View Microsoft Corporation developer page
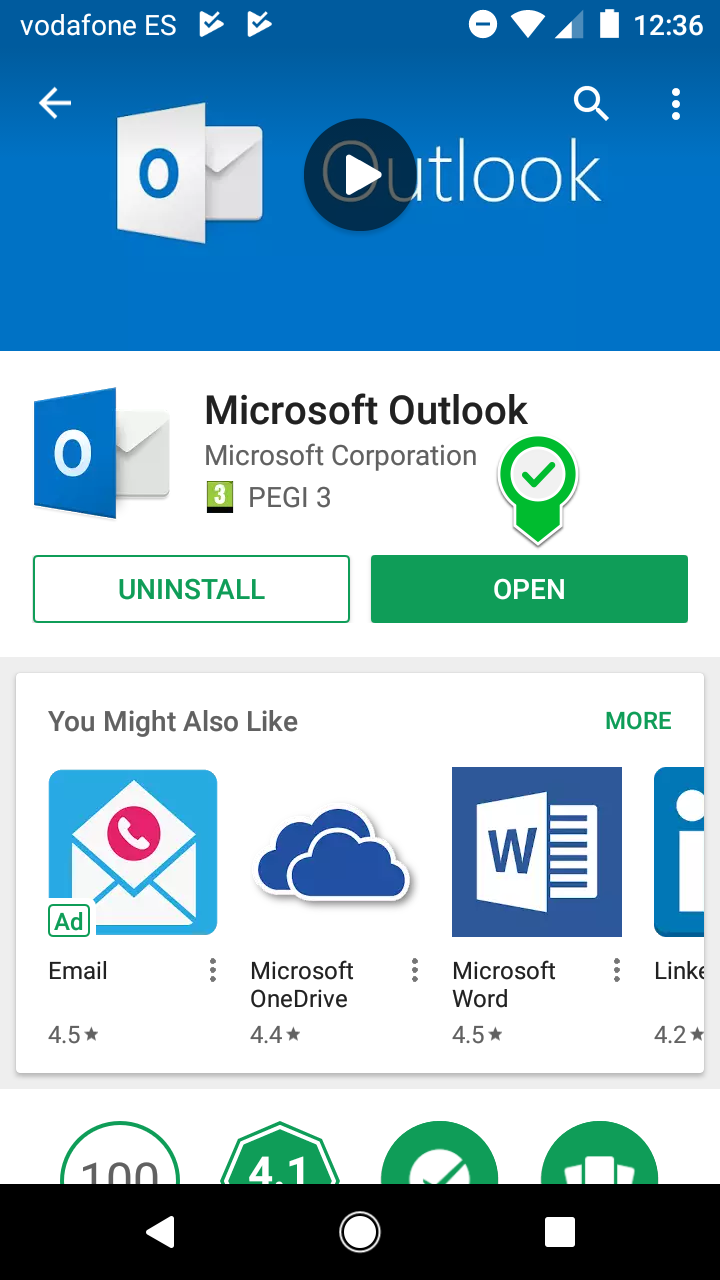This screenshot has height=1280, width=720. [x=340, y=456]
